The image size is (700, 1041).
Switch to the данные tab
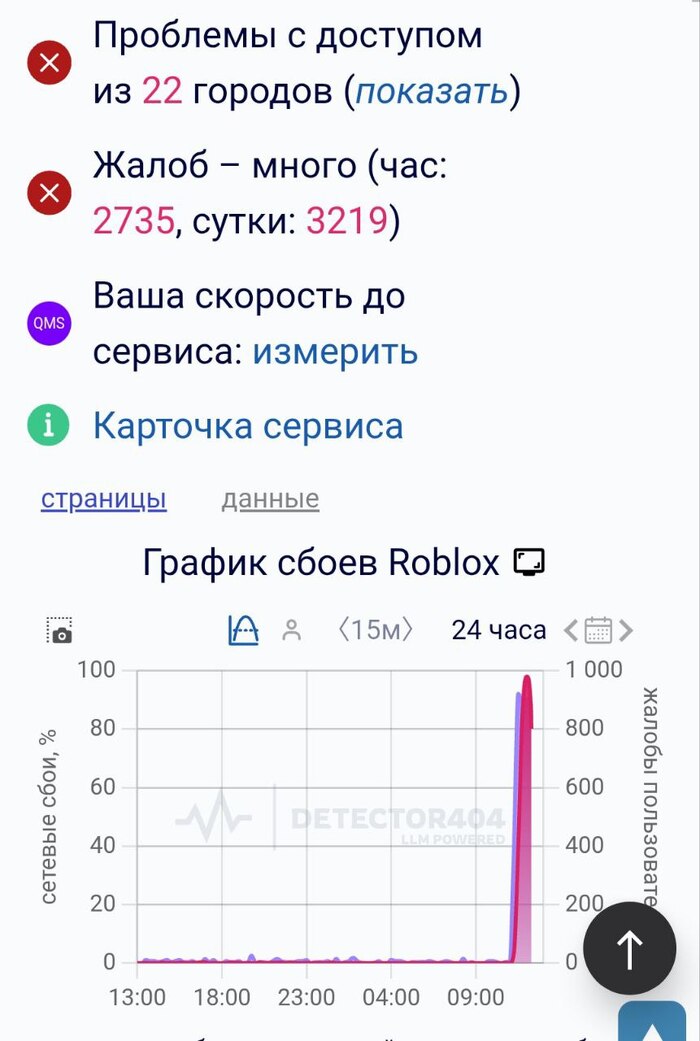tap(270, 499)
